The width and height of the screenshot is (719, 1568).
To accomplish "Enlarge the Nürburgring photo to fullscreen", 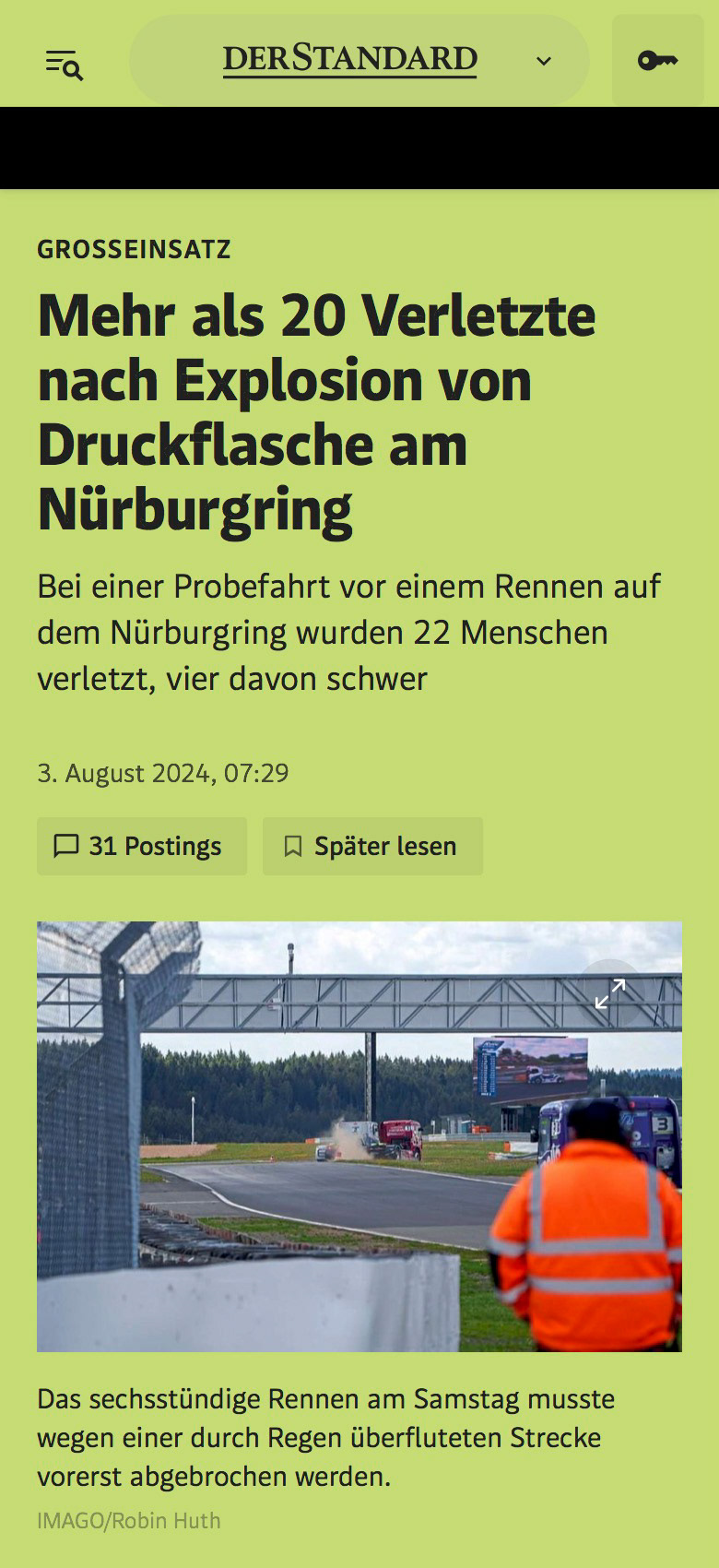I will 609,993.
